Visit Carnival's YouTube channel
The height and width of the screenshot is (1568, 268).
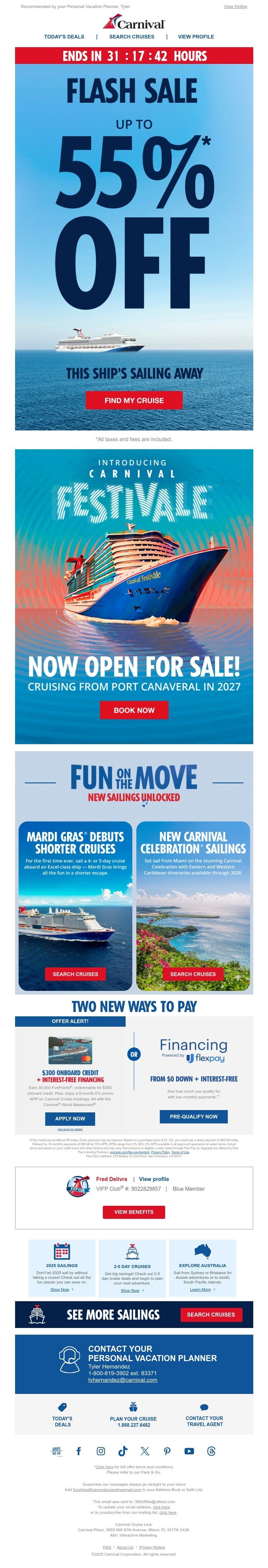pos(189,1451)
